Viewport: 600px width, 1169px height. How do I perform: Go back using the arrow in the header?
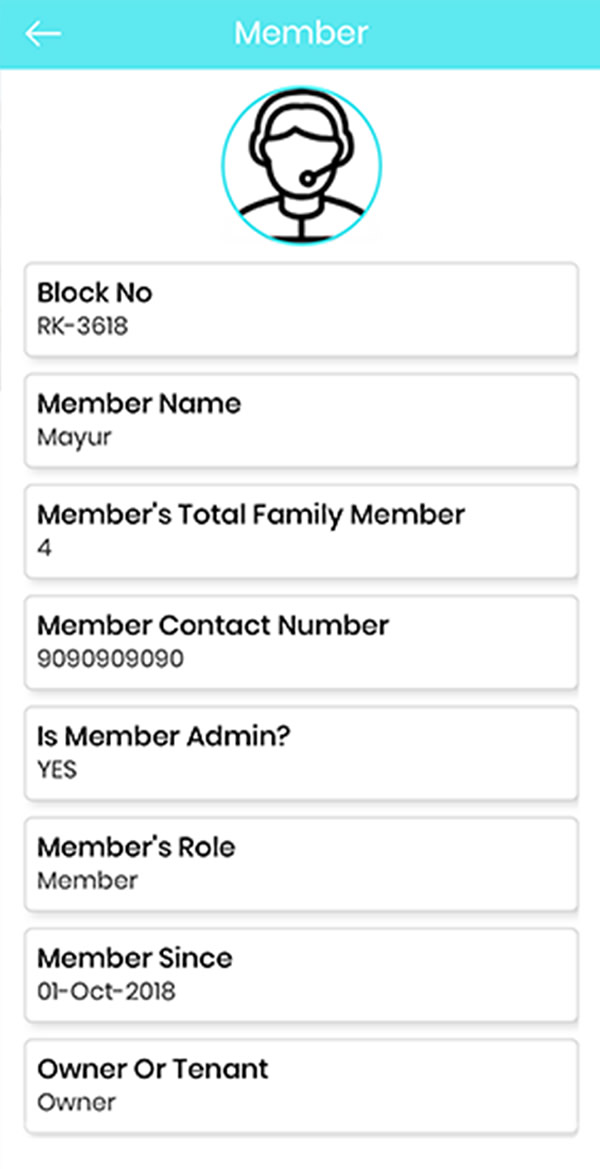click(x=43, y=34)
